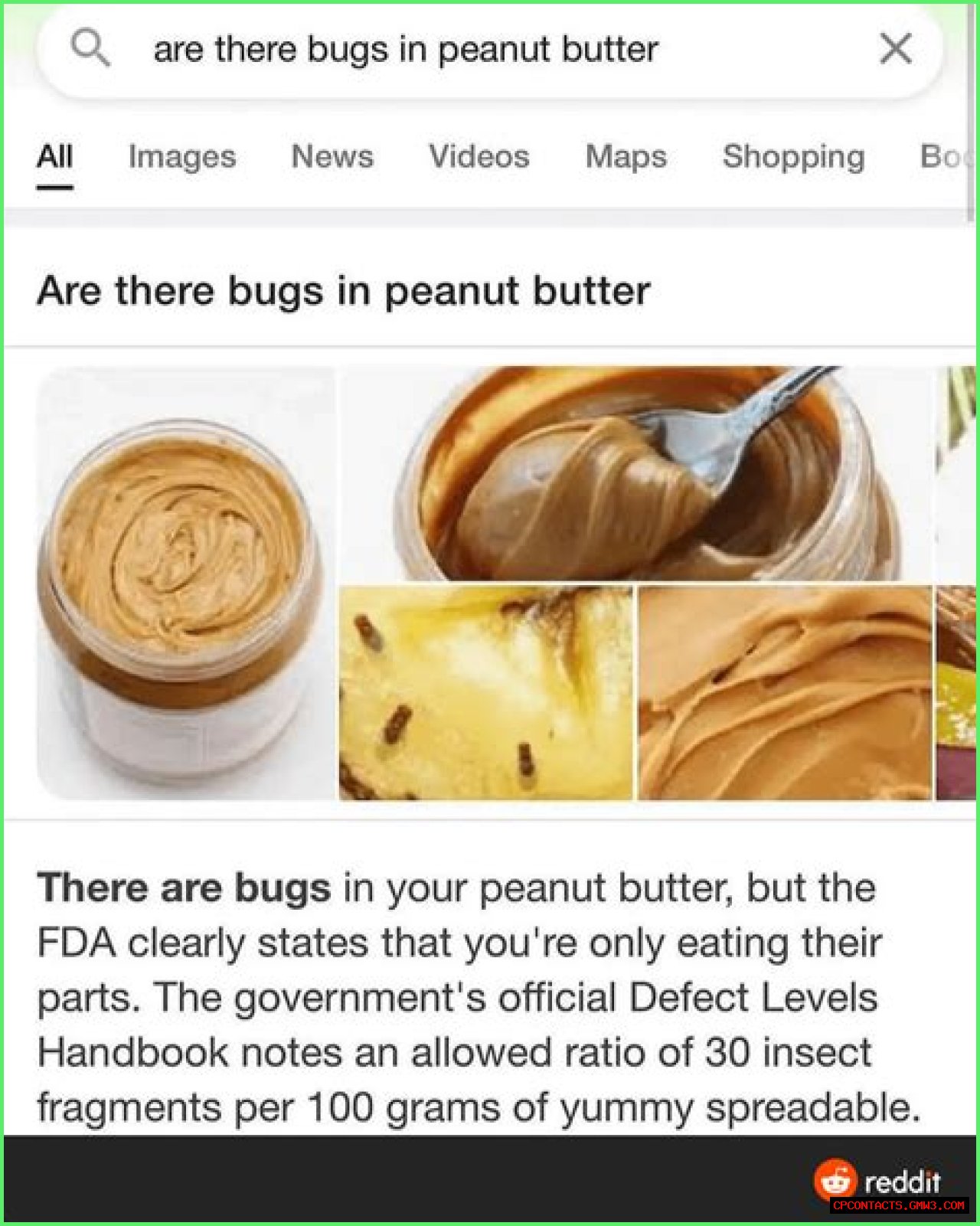Open the Videos results tab
The height and width of the screenshot is (1226, 980).
tap(479, 156)
